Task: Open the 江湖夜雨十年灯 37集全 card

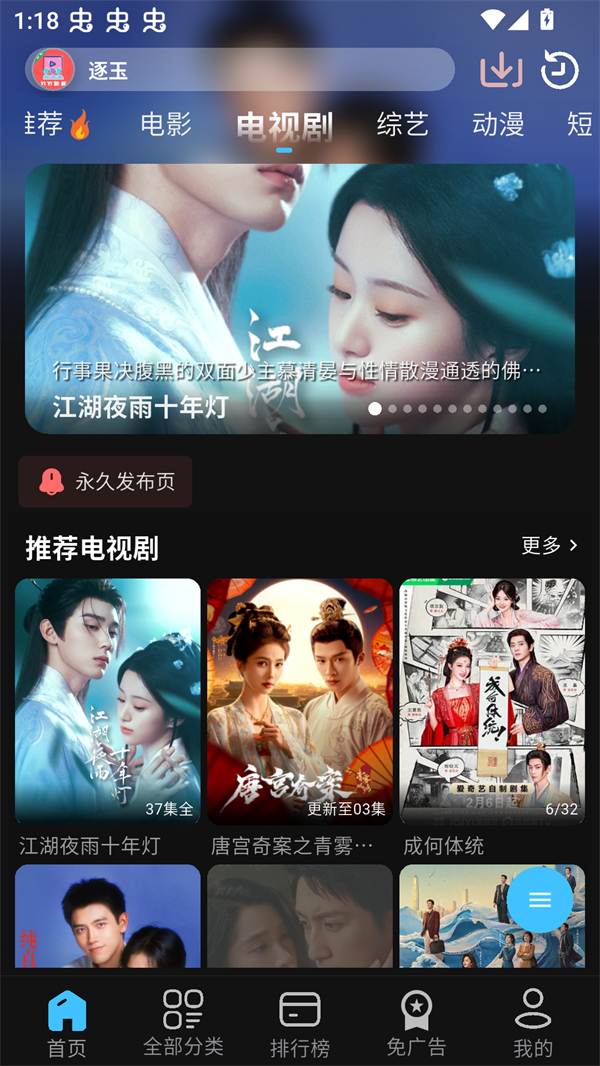Action: [x=108, y=701]
